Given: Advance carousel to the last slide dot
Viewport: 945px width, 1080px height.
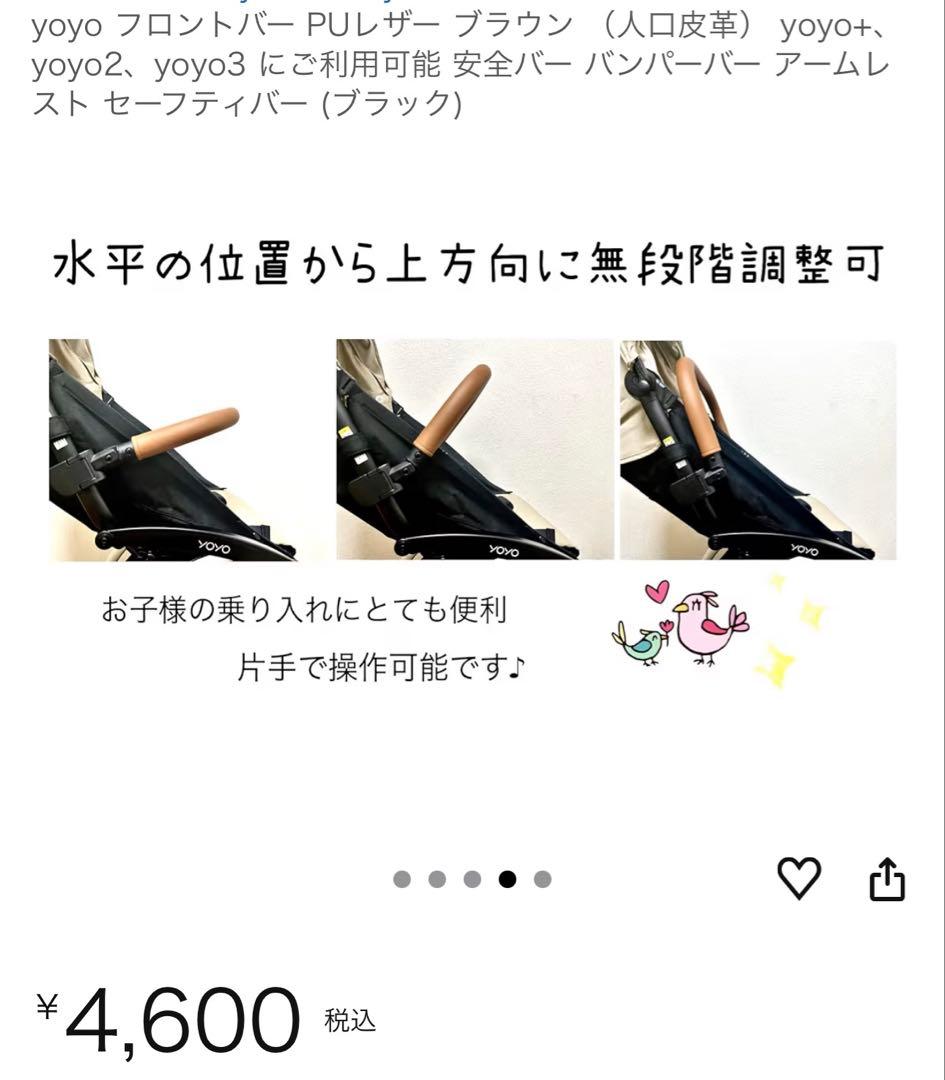Looking at the screenshot, I should 543,880.
